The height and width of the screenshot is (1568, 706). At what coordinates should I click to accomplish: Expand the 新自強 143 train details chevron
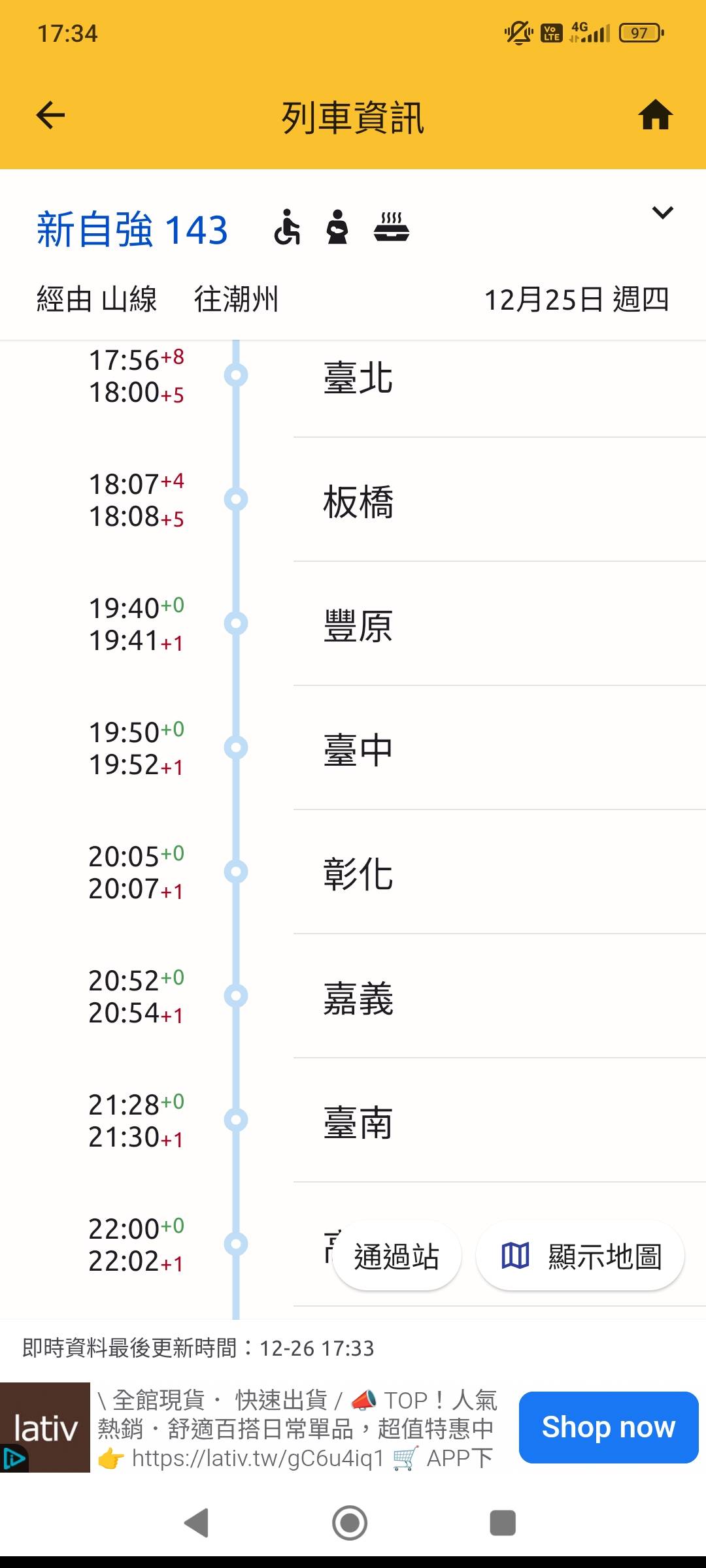(x=662, y=213)
